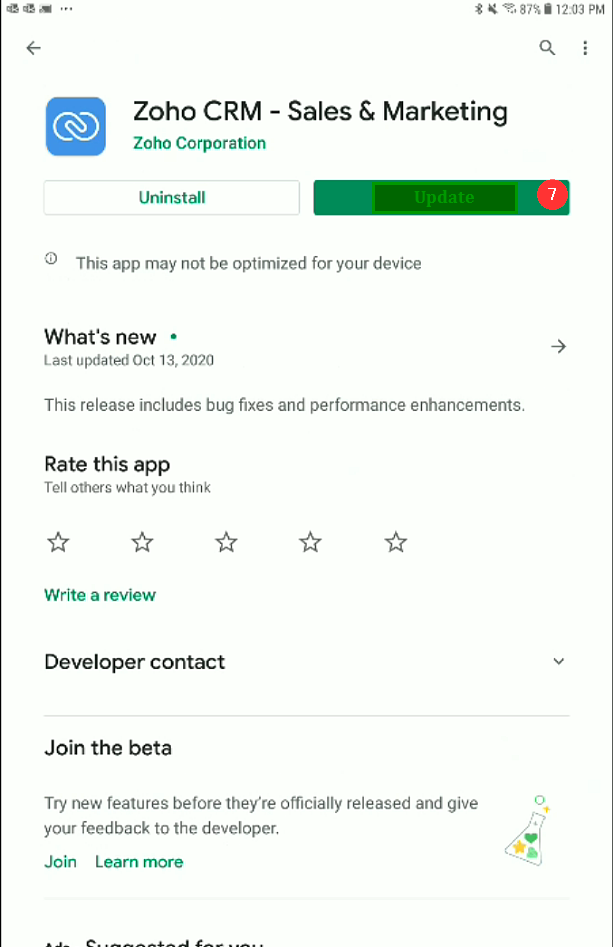Image resolution: width=613 pixels, height=947 pixels.
Task: Update the Zoho CRM app
Action: pos(443,197)
